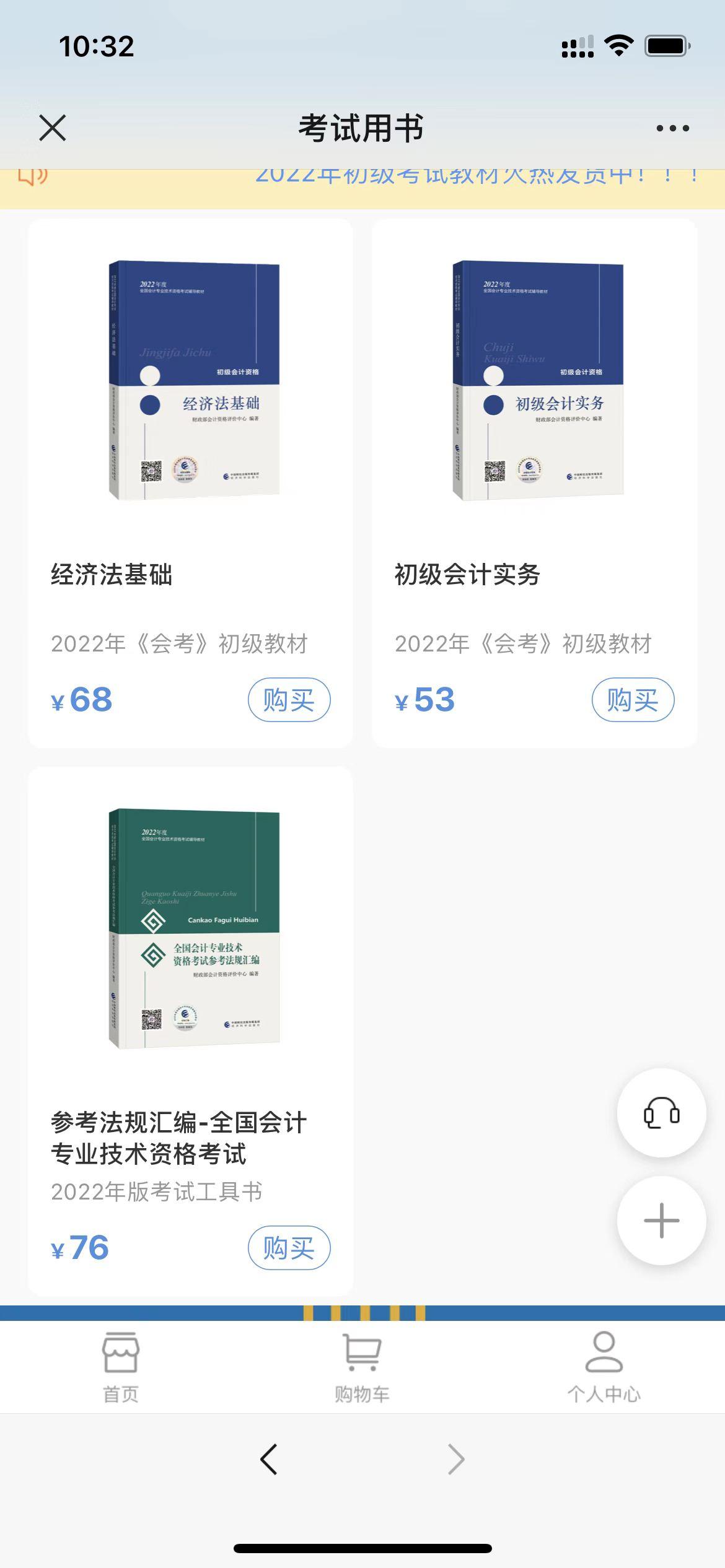Viewport: 725px width, 1568px height.
Task: Buy the 初级会计实务 textbook
Action: pos(633,700)
